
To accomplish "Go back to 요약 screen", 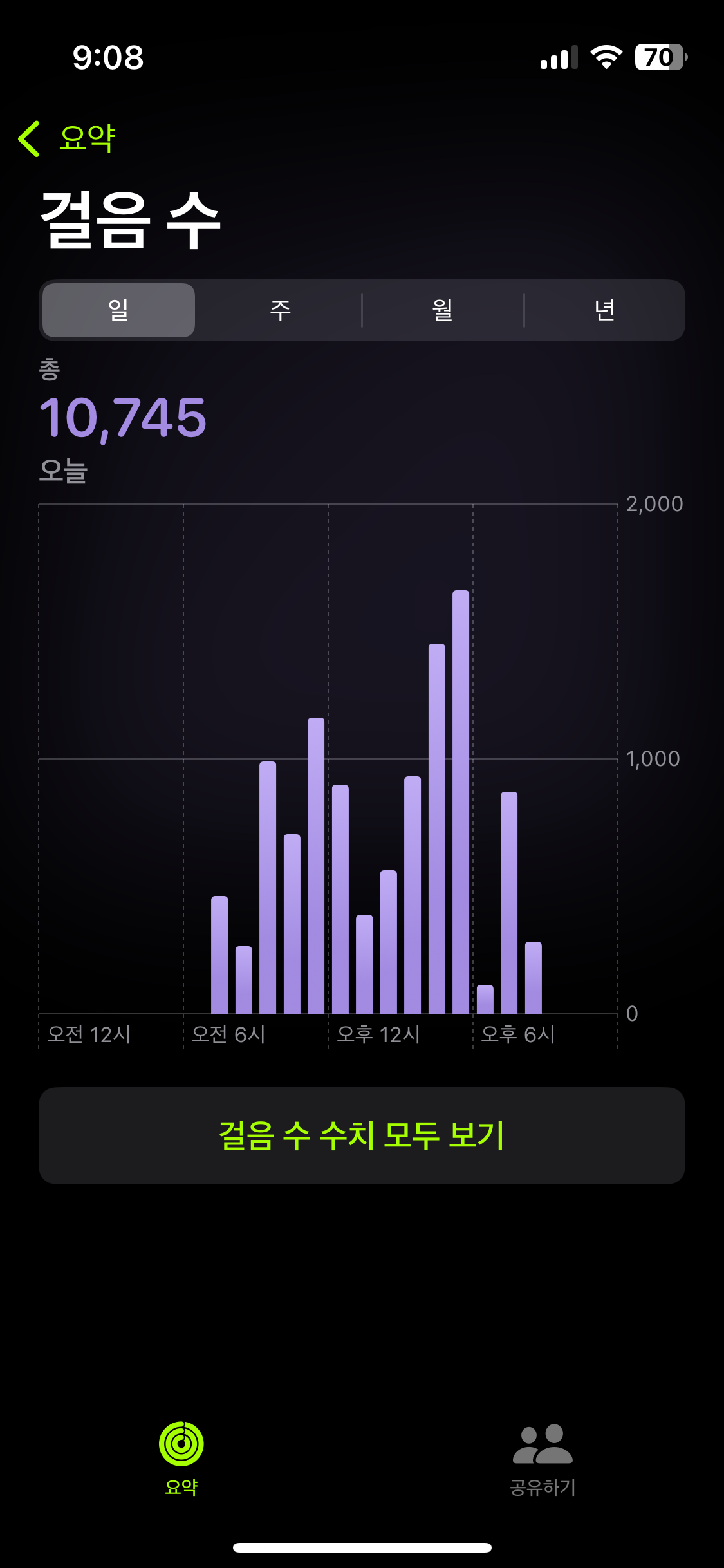I will click(67, 138).
